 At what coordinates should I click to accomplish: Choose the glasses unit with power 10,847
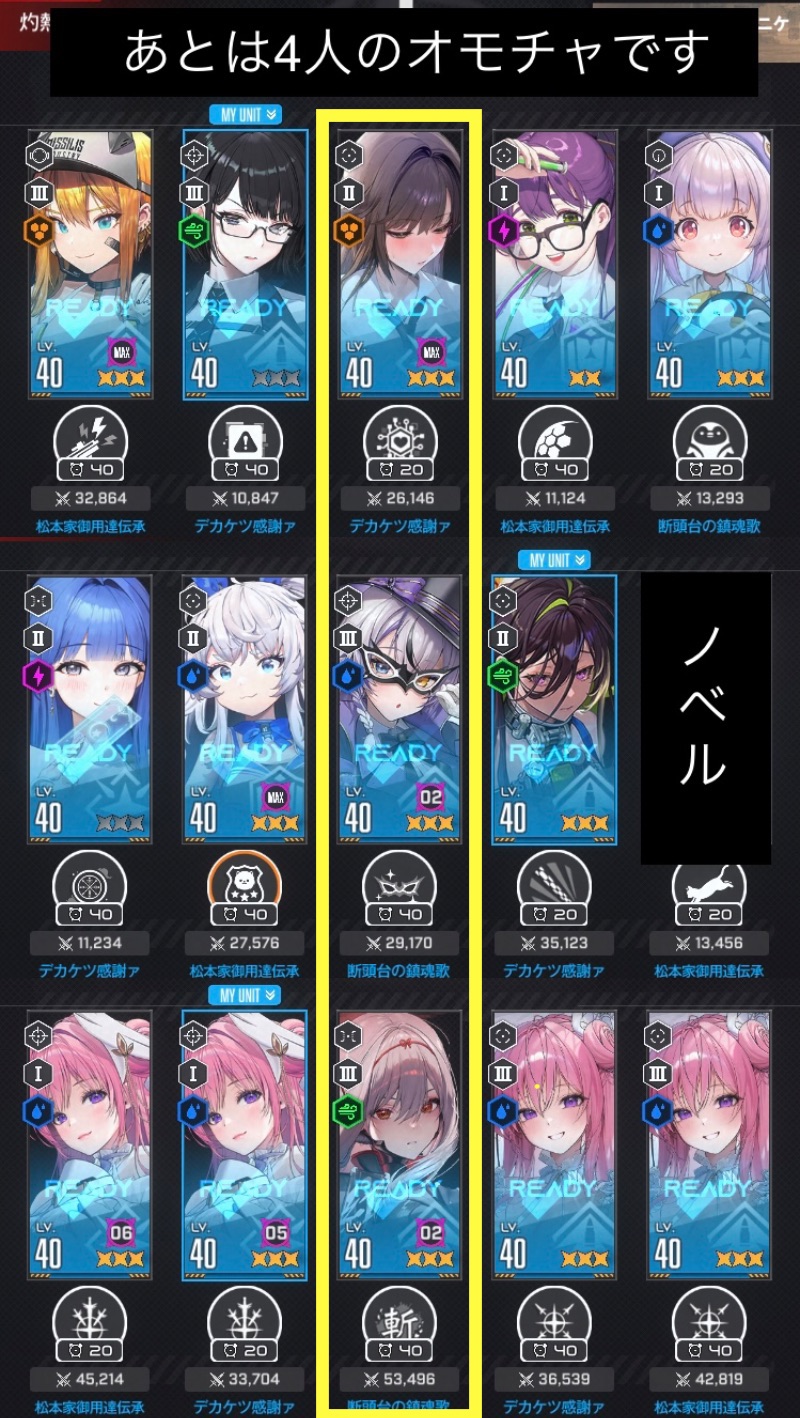245,265
